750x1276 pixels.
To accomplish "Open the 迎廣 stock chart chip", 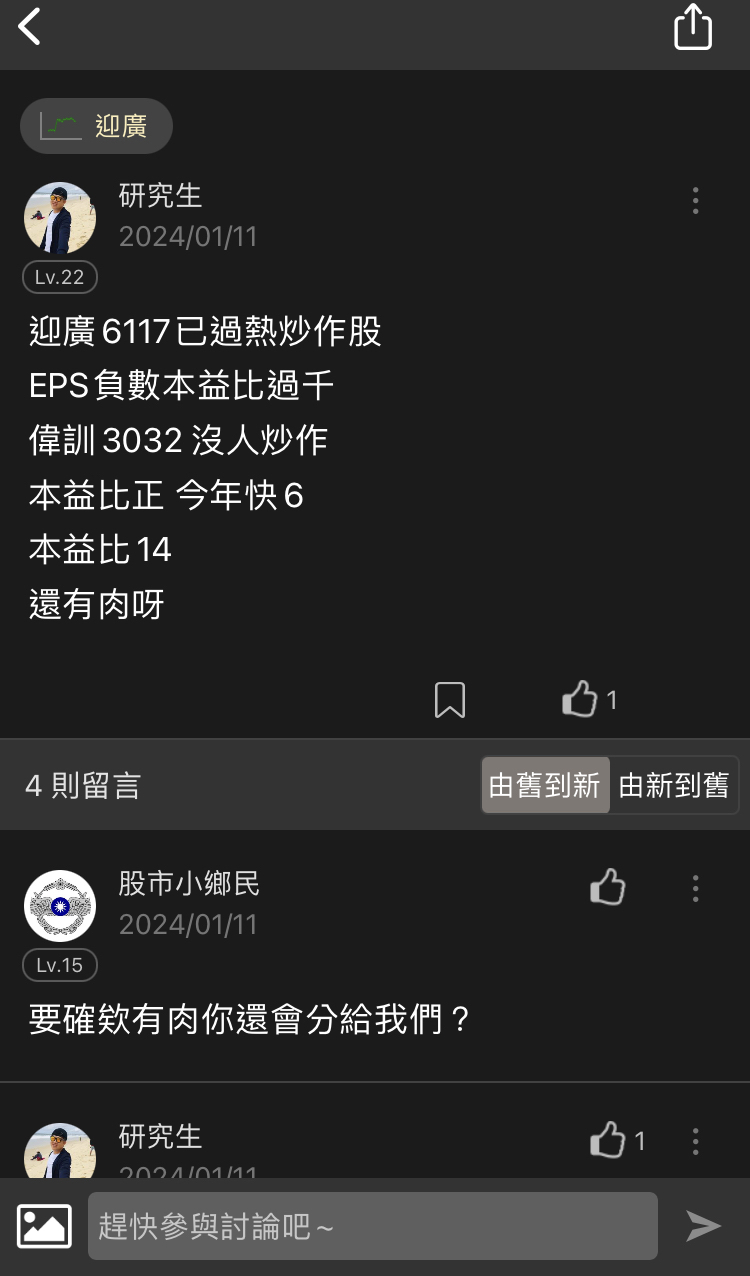I will (96, 126).
